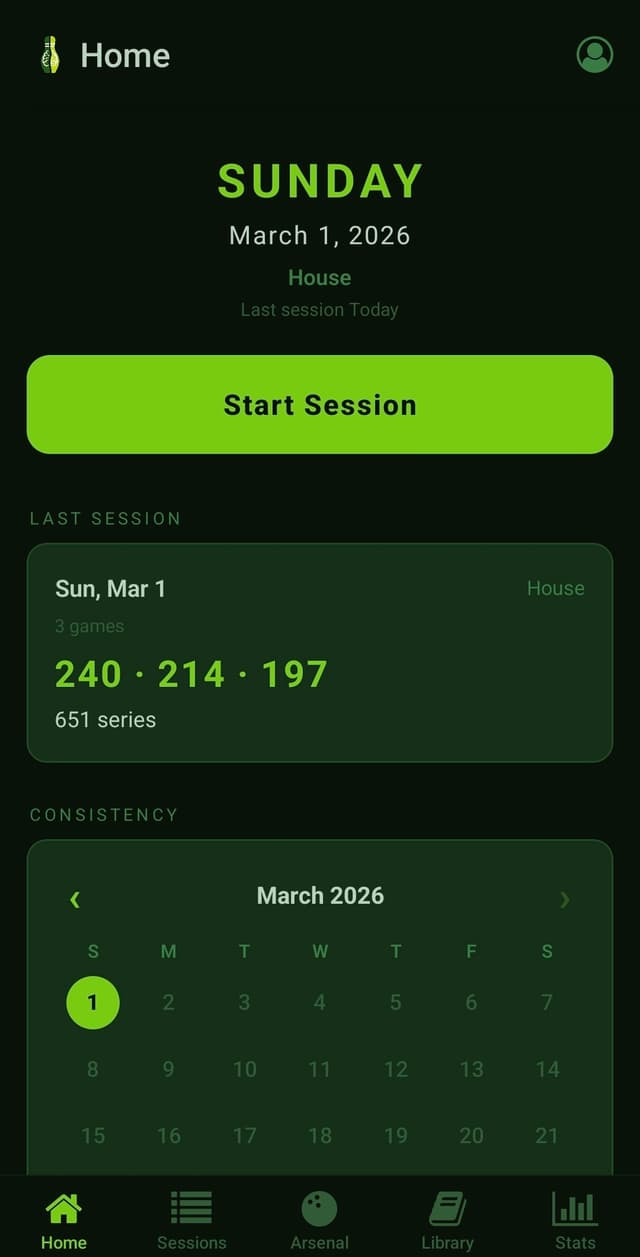Select March 1 on the calendar
Image resolution: width=640 pixels, height=1257 pixels.
coord(93,1002)
